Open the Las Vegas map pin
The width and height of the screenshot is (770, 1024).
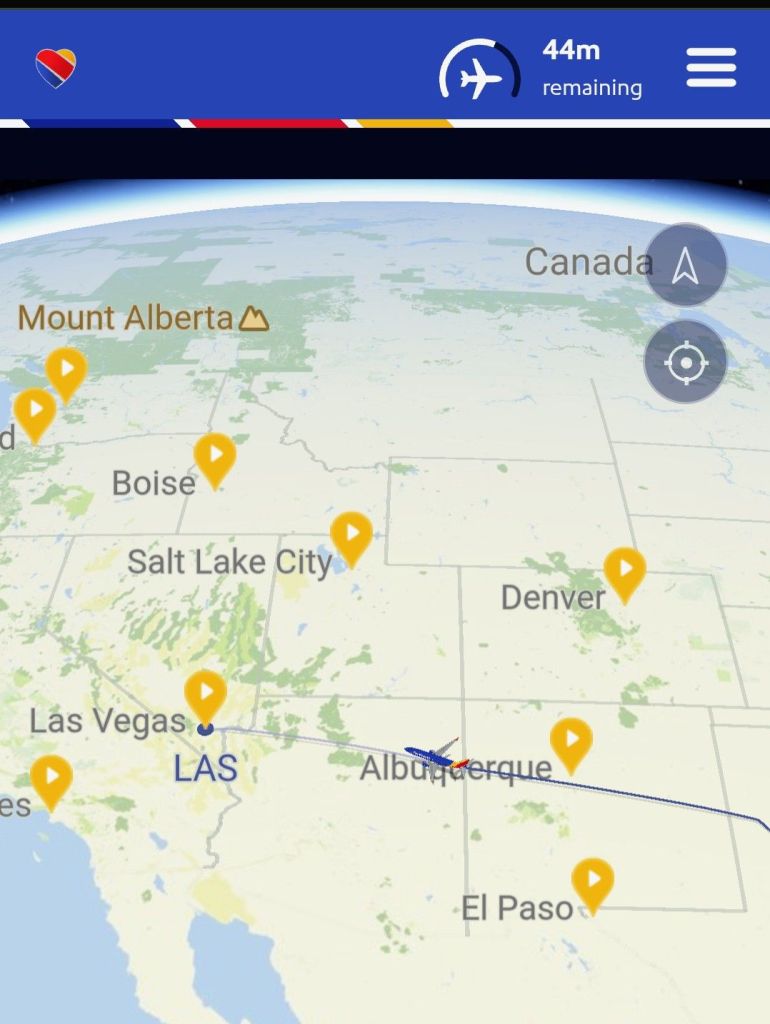tap(206, 693)
